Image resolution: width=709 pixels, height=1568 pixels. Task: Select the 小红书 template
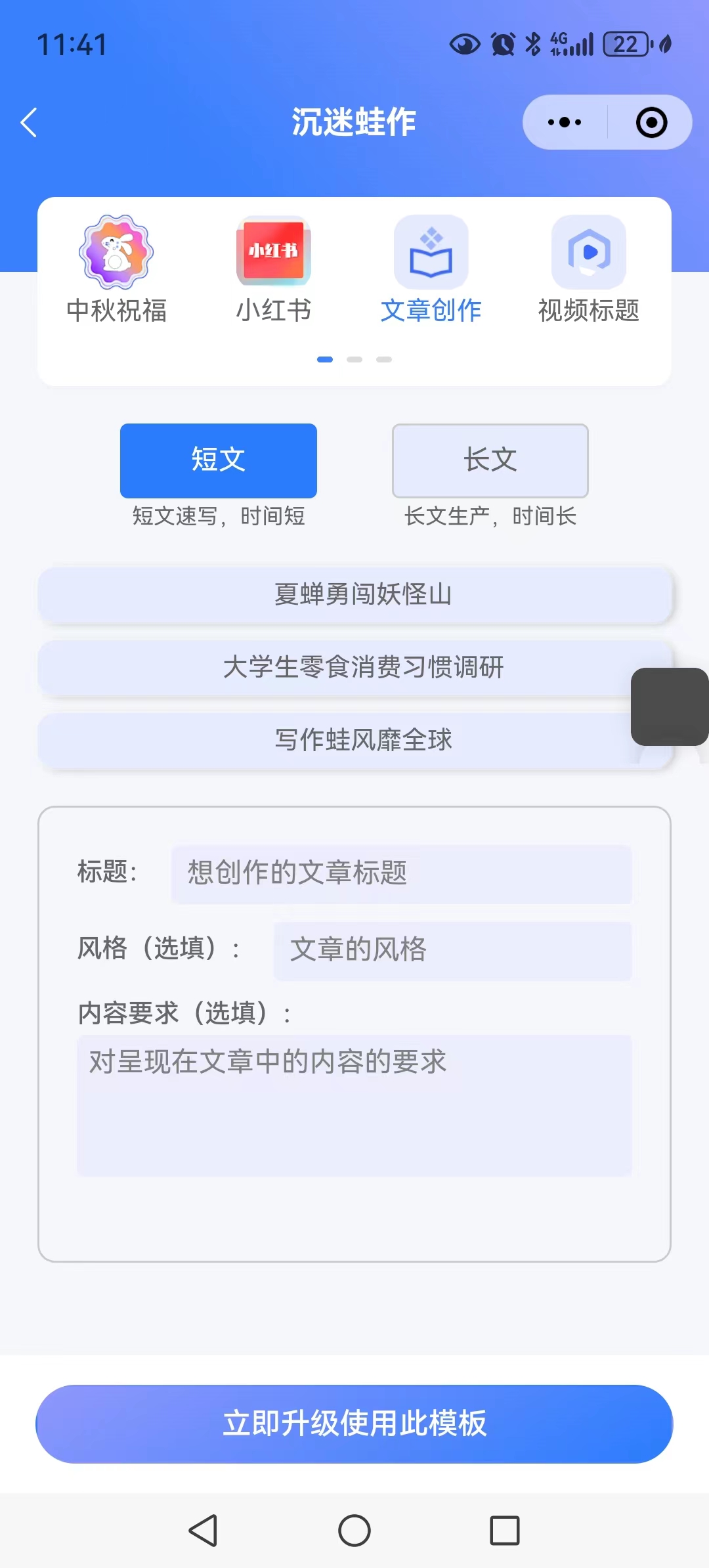(274, 269)
